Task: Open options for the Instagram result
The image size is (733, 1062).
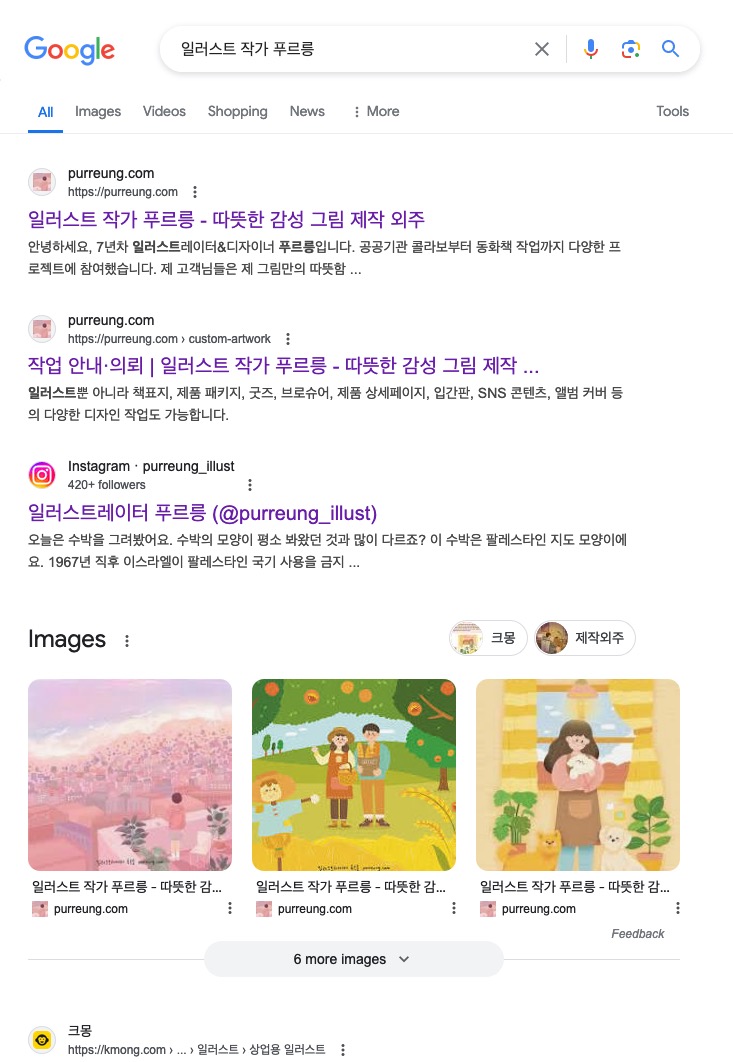Action: (250, 485)
